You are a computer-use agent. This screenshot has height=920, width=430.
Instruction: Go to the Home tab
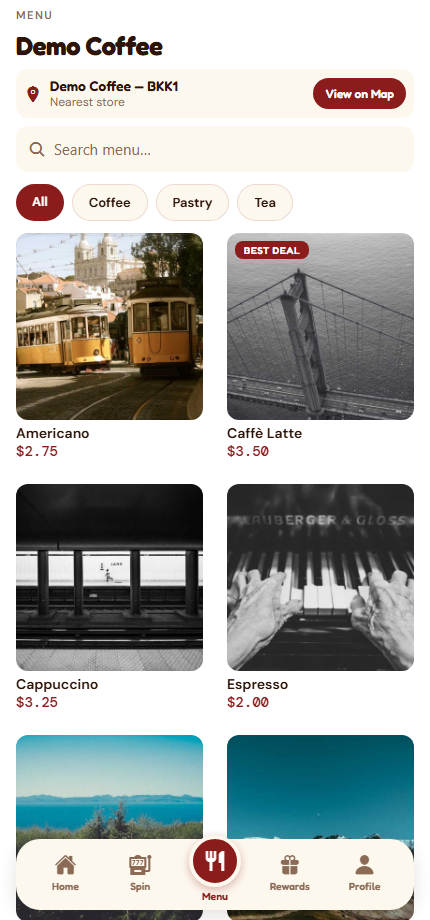coord(65,874)
